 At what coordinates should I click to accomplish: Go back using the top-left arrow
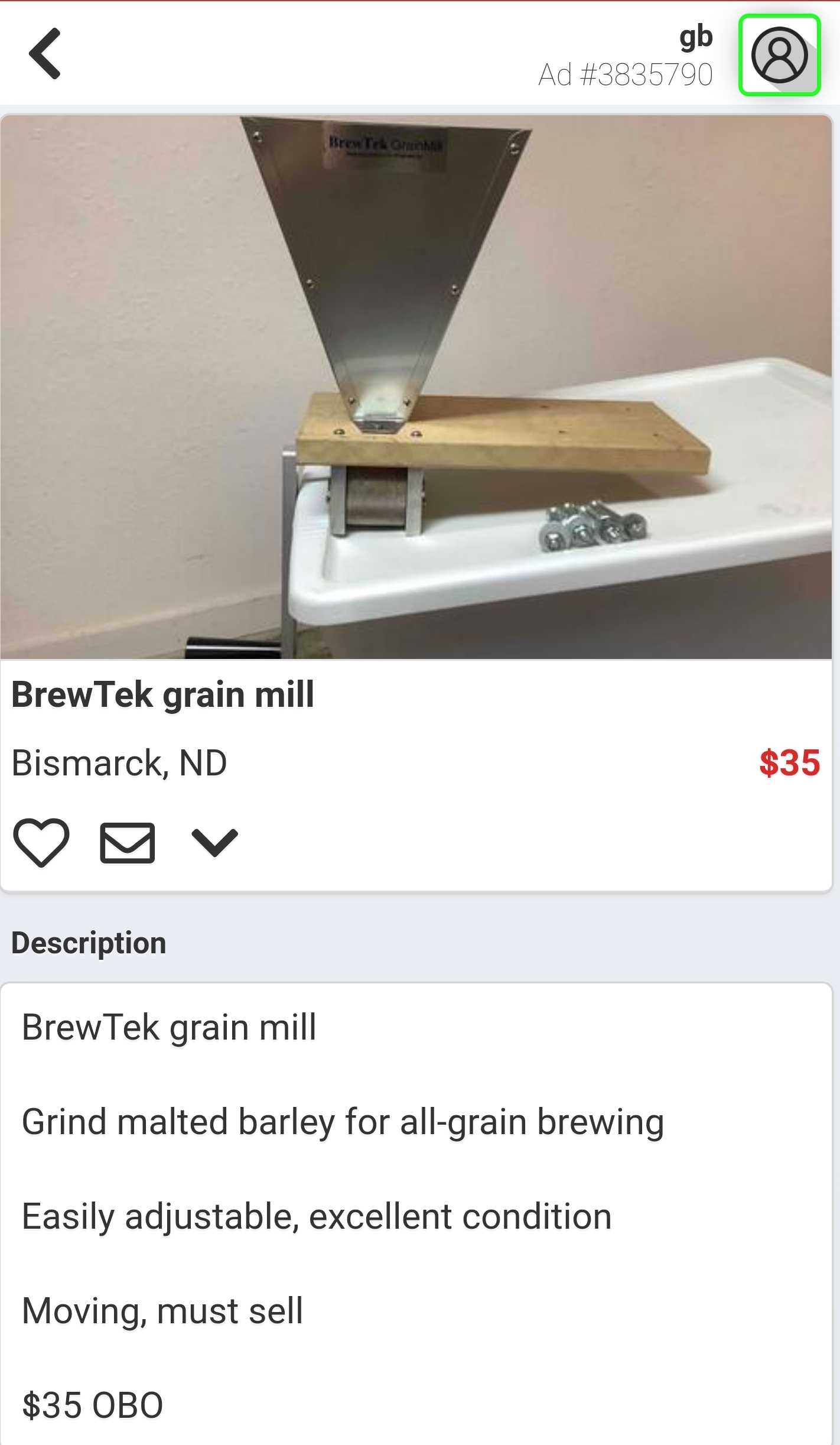[45, 53]
